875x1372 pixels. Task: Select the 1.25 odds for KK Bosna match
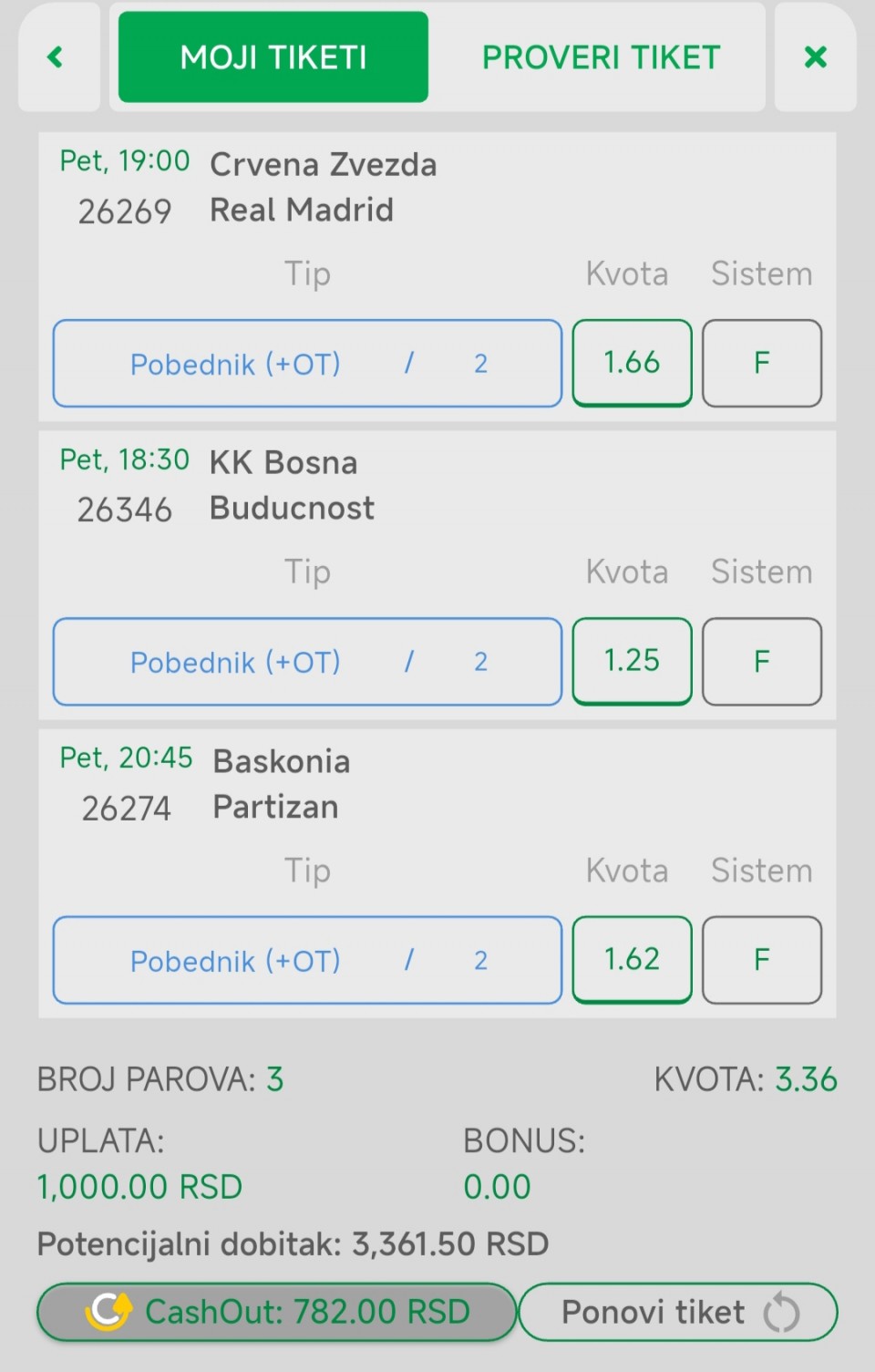(632, 661)
